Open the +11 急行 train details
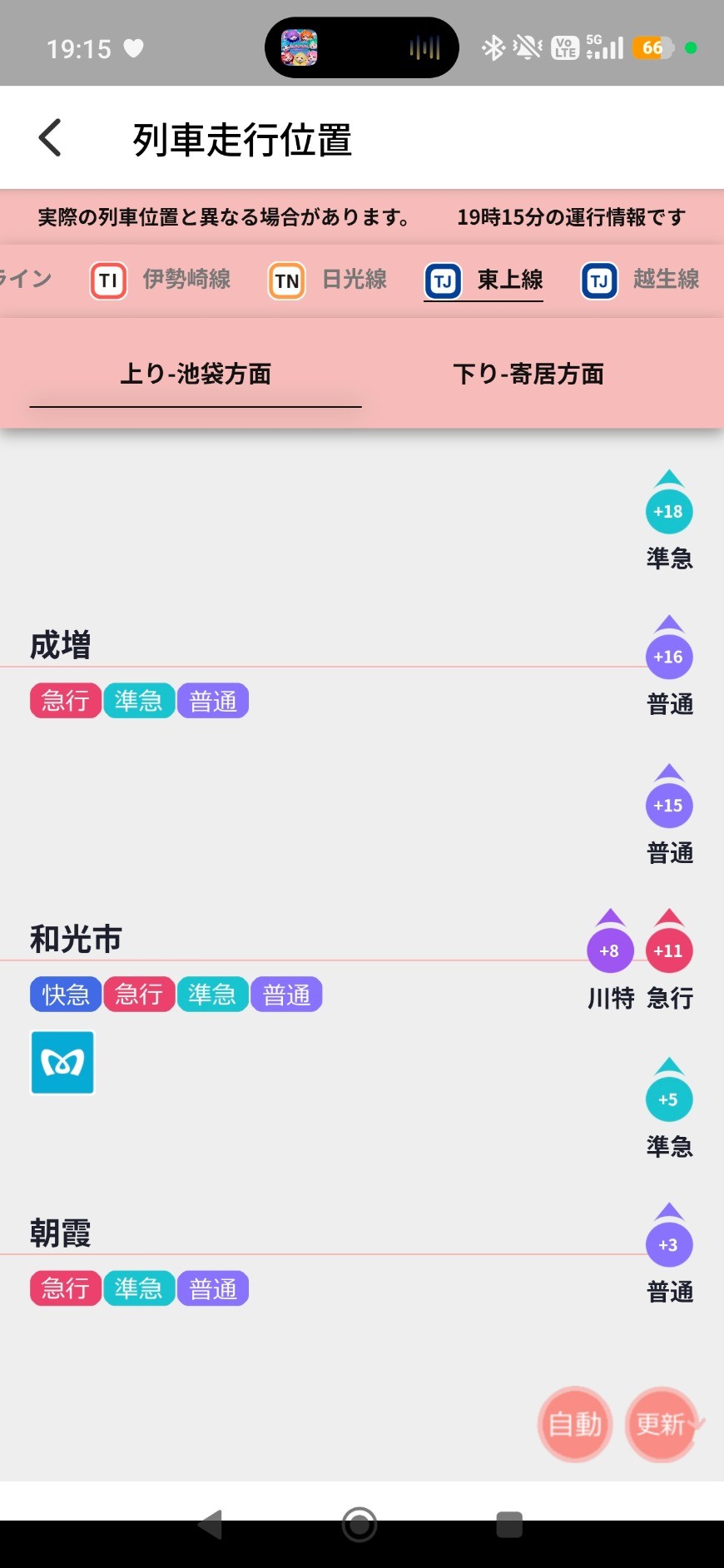Image resolution: width=724 pixels, height=1568 pixels. pyautogui.click(x=669, y=950)
